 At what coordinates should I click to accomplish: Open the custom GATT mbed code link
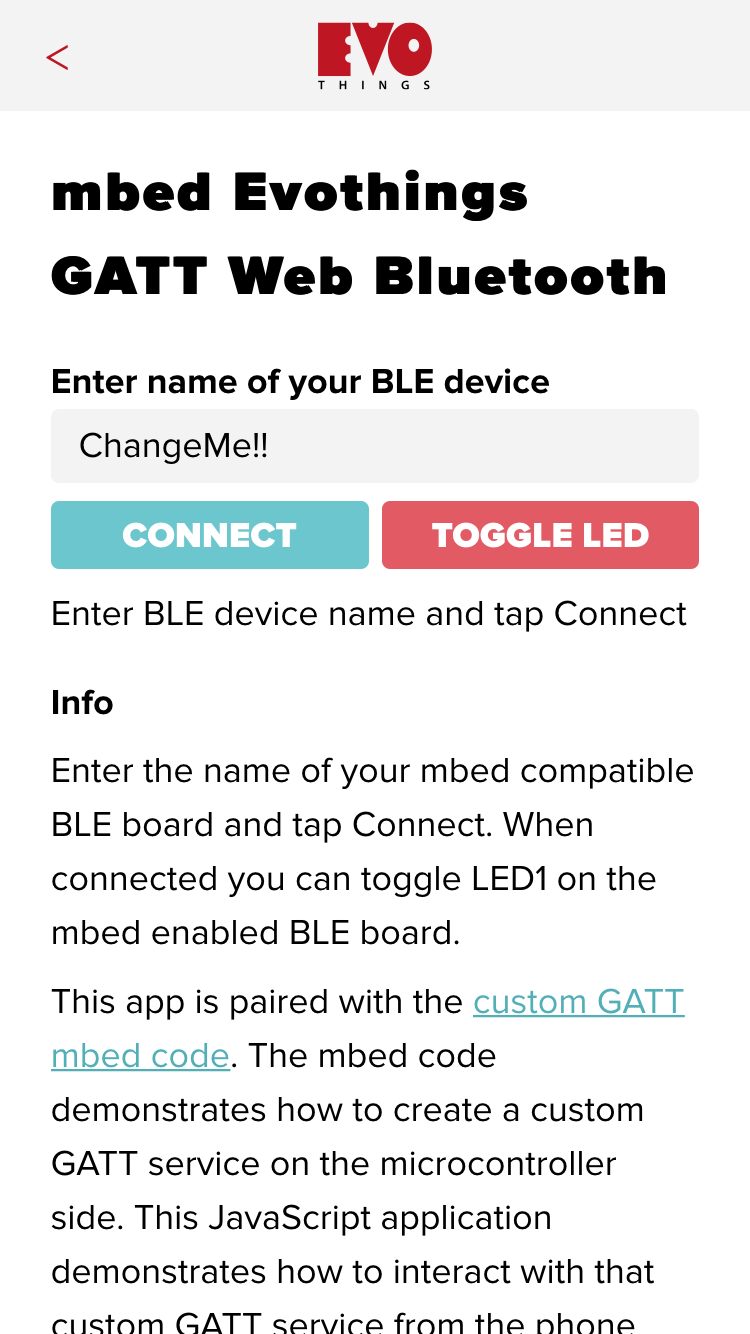pos(578,1002)
